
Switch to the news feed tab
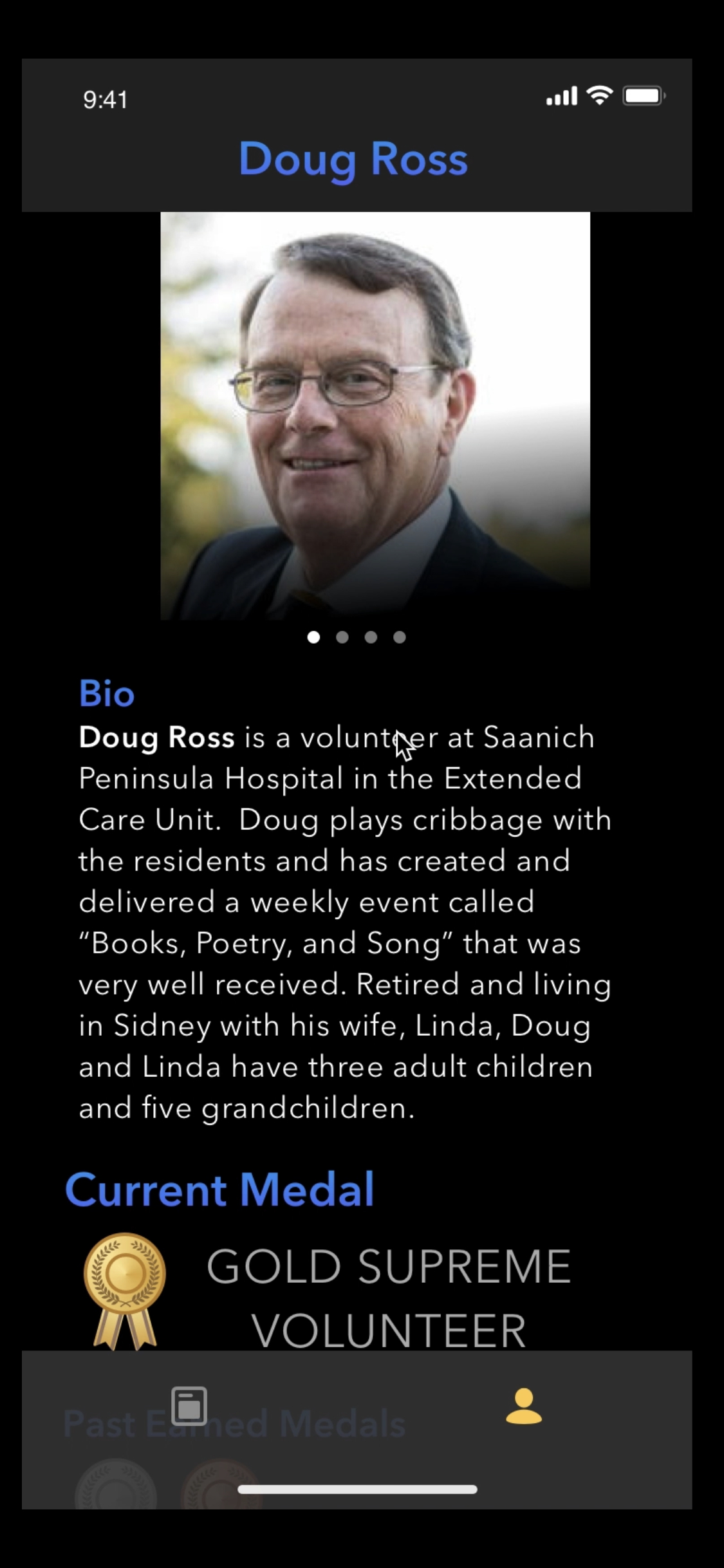pos(189,1405)
